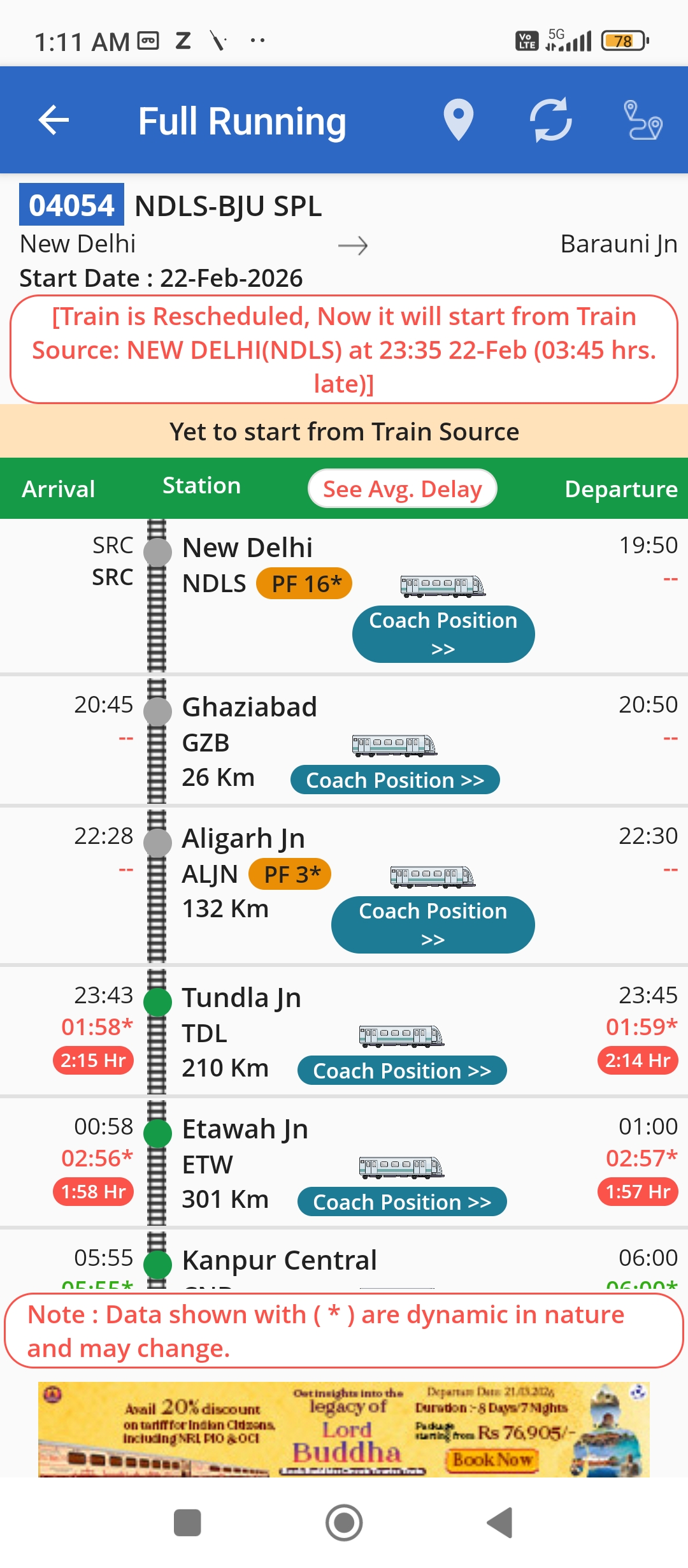Open Coach Position for Etawah Jn
The width and height of the screenshot is (688, 1568).
401,1202
